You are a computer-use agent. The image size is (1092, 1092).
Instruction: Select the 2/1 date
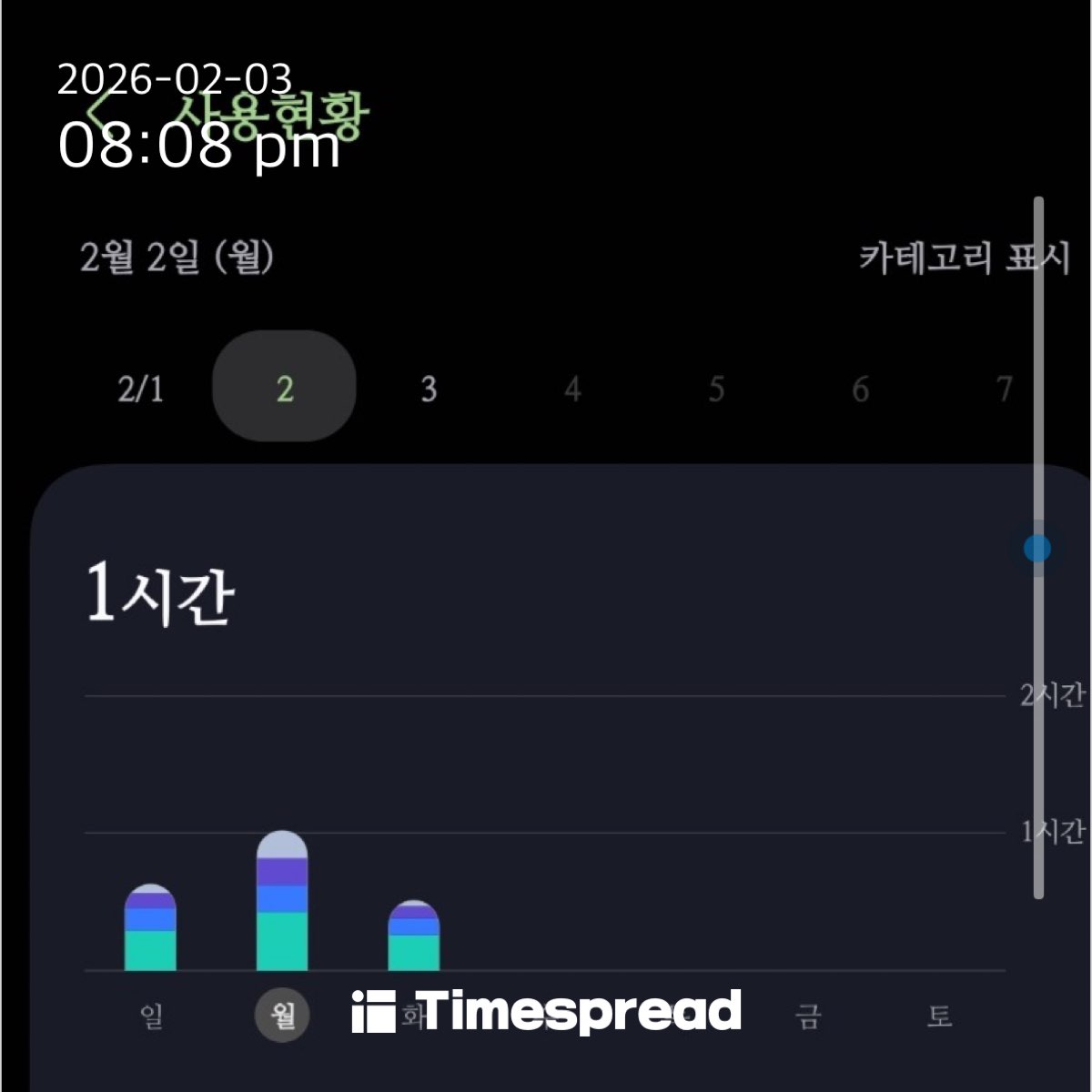(141, 389)
